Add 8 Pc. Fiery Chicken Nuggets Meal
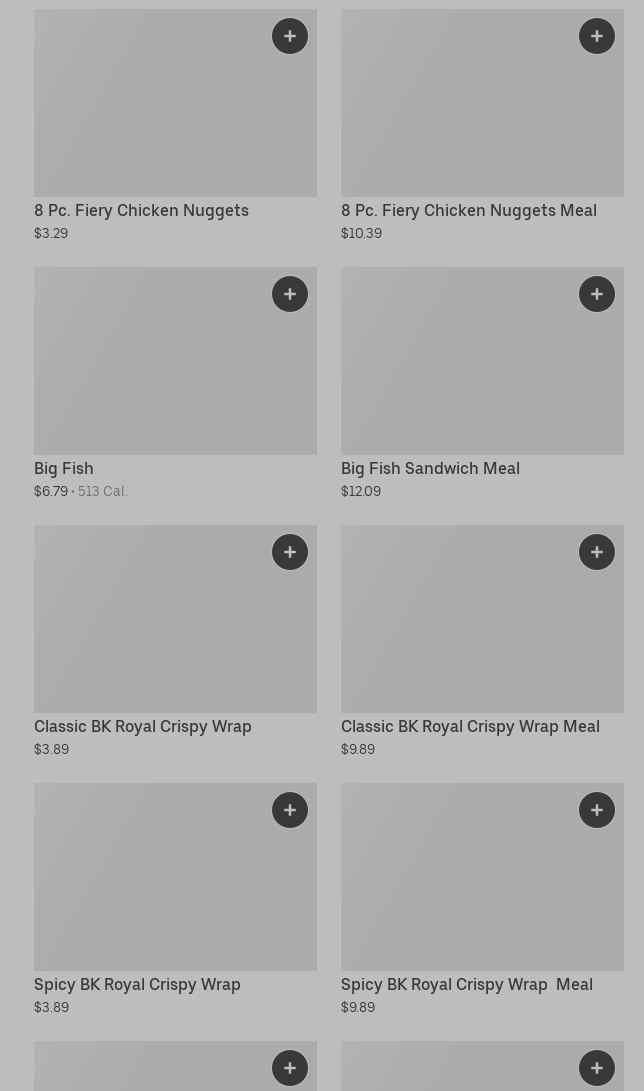Viewport: 644px width, 1091px height. [597, 36]
